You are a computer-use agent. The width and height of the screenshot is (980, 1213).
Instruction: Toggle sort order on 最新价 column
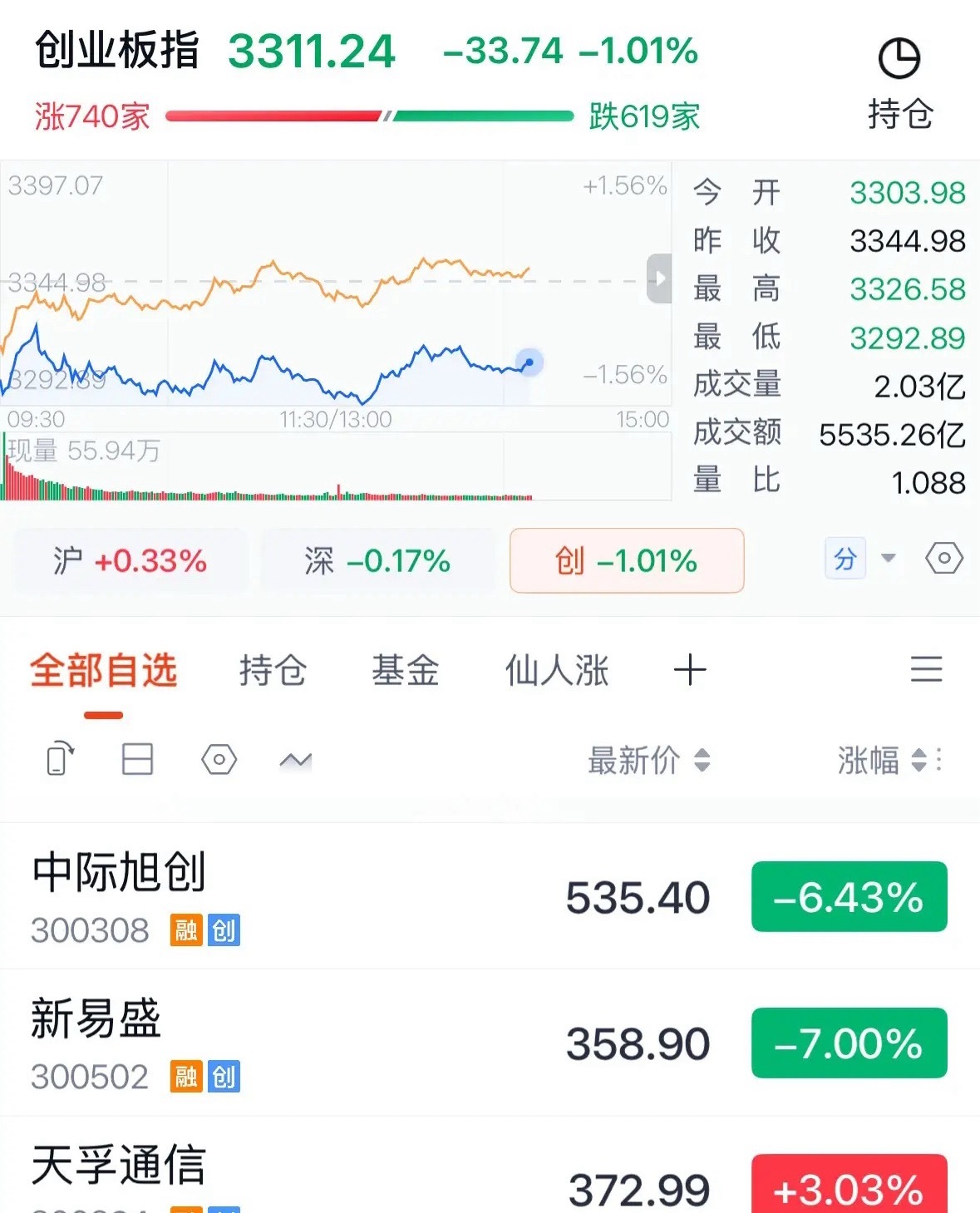coord(701,759)
